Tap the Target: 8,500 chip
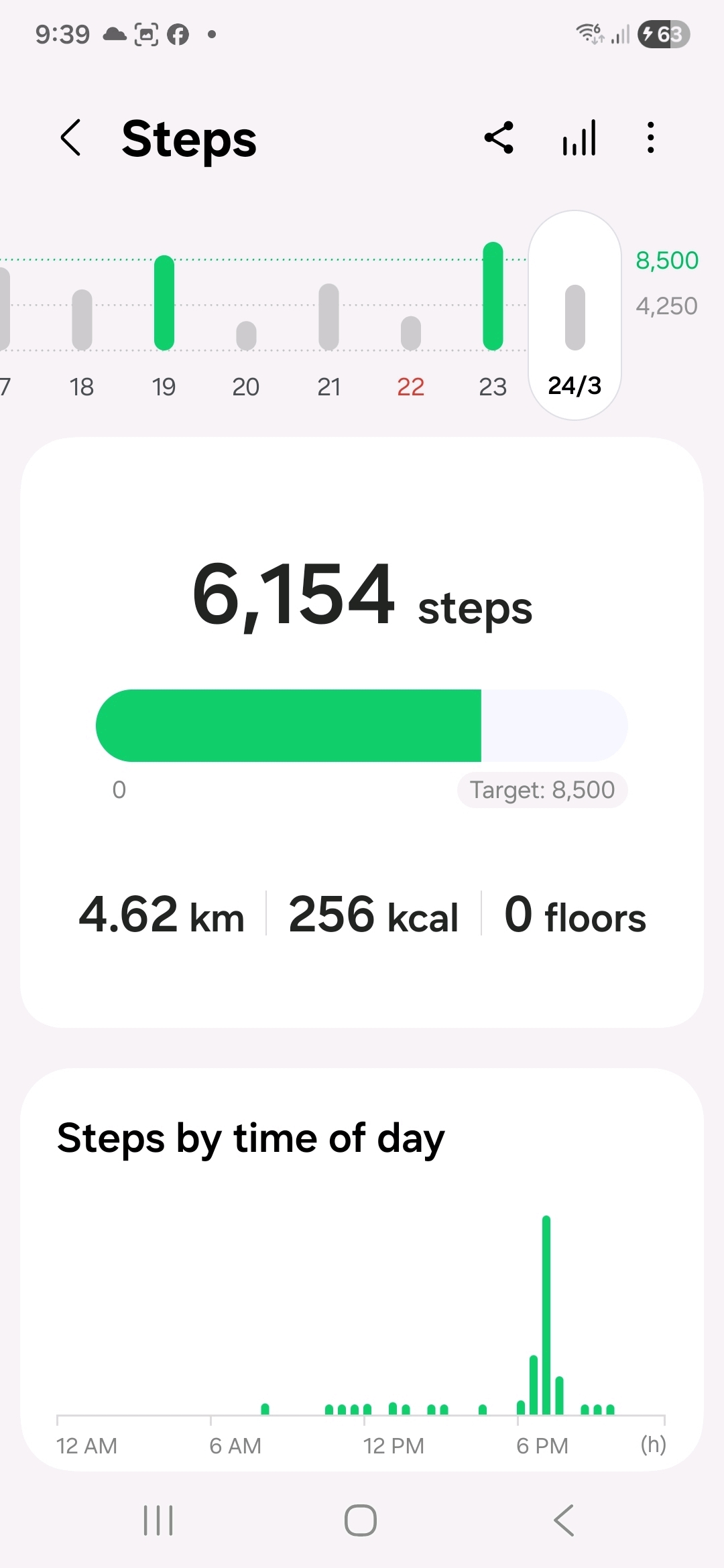724x1568 pixels. click(x=542, y=790)
